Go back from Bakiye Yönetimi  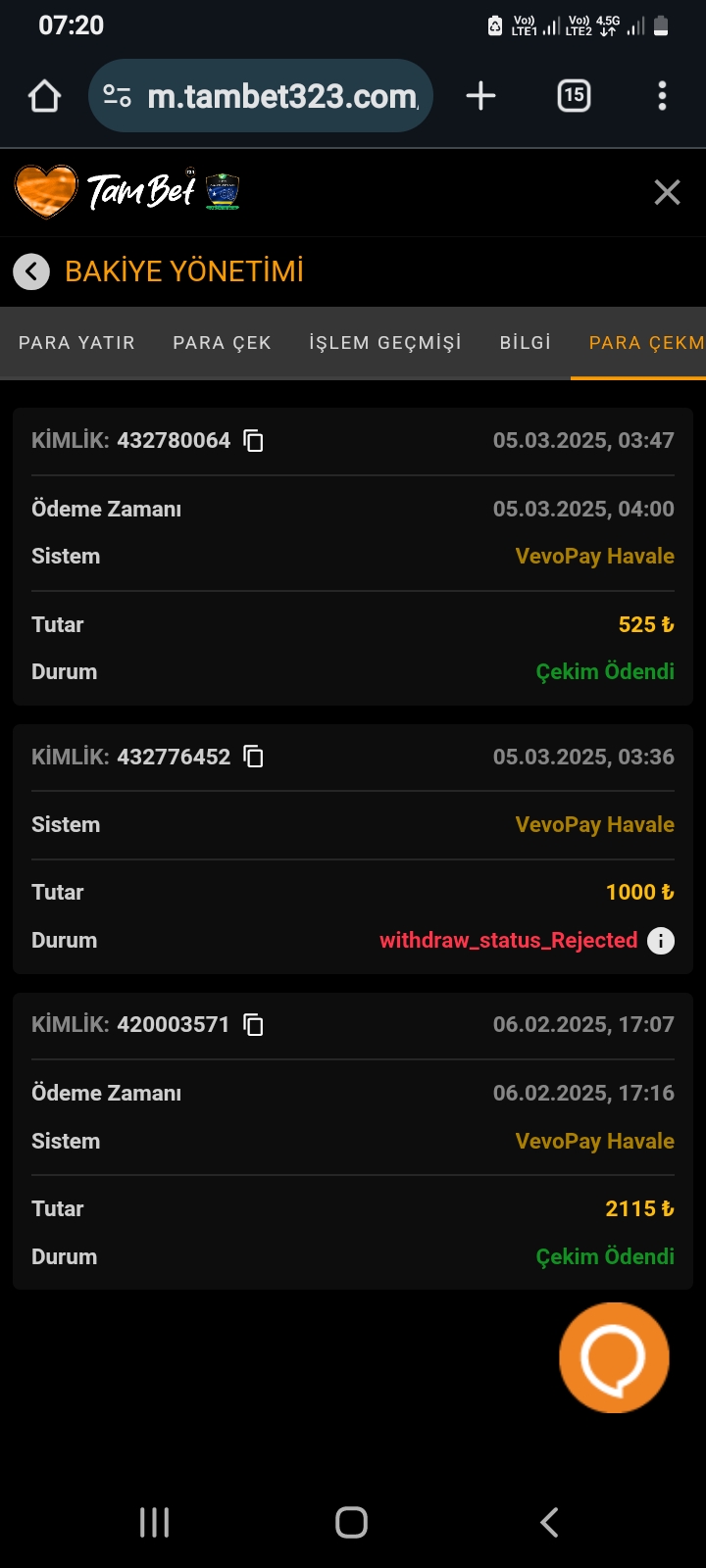[31, 271]
